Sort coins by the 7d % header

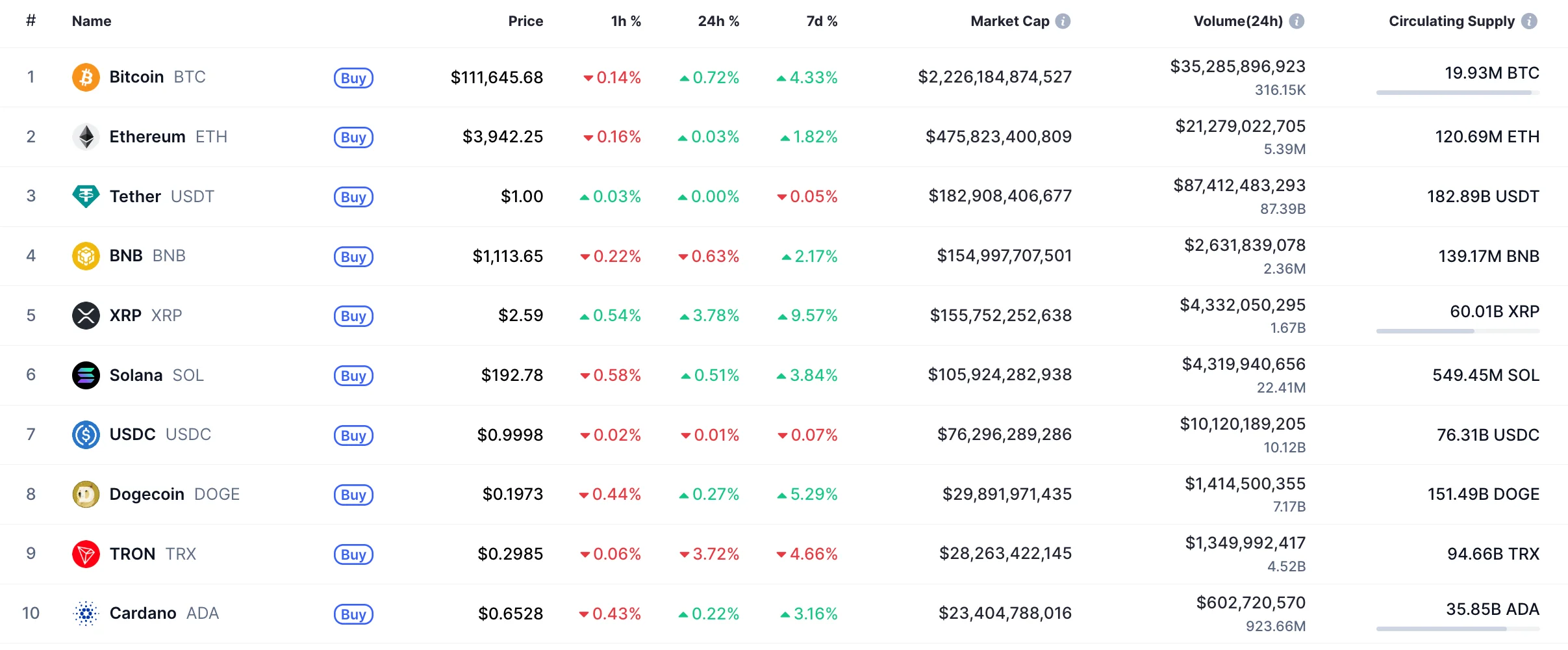pos(822,21)
